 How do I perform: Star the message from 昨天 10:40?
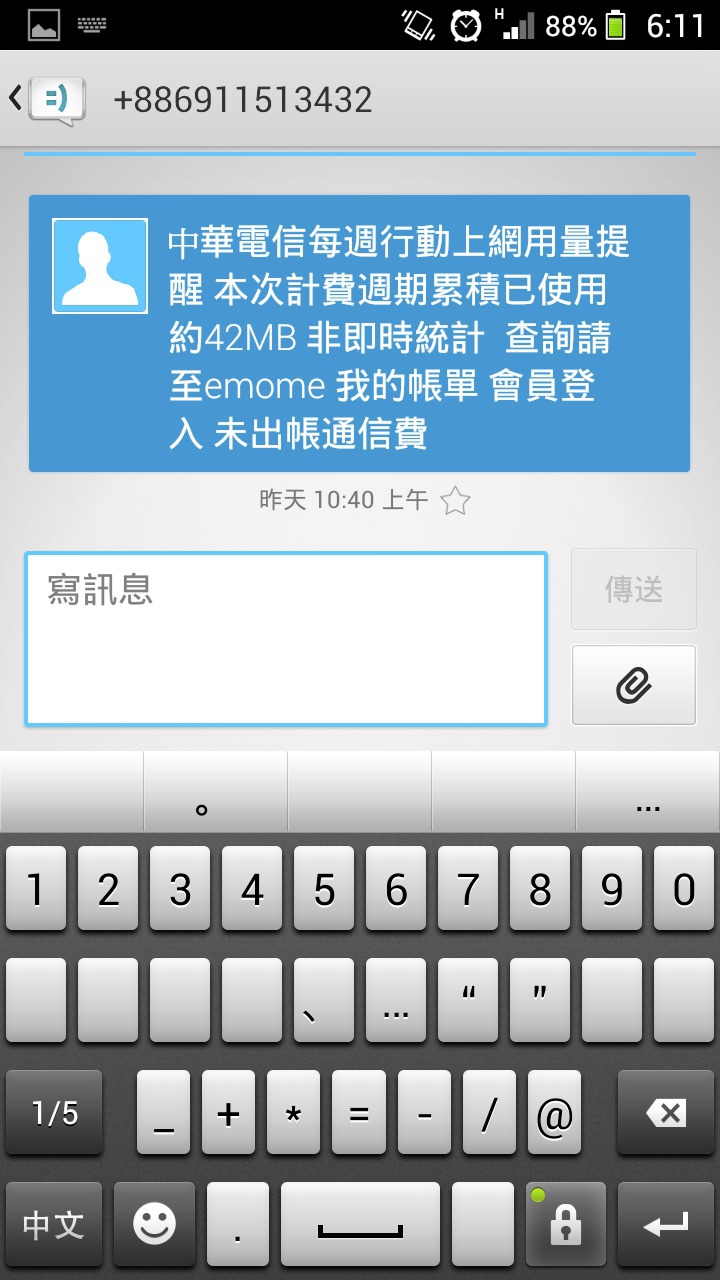click(x=455, y=500)
